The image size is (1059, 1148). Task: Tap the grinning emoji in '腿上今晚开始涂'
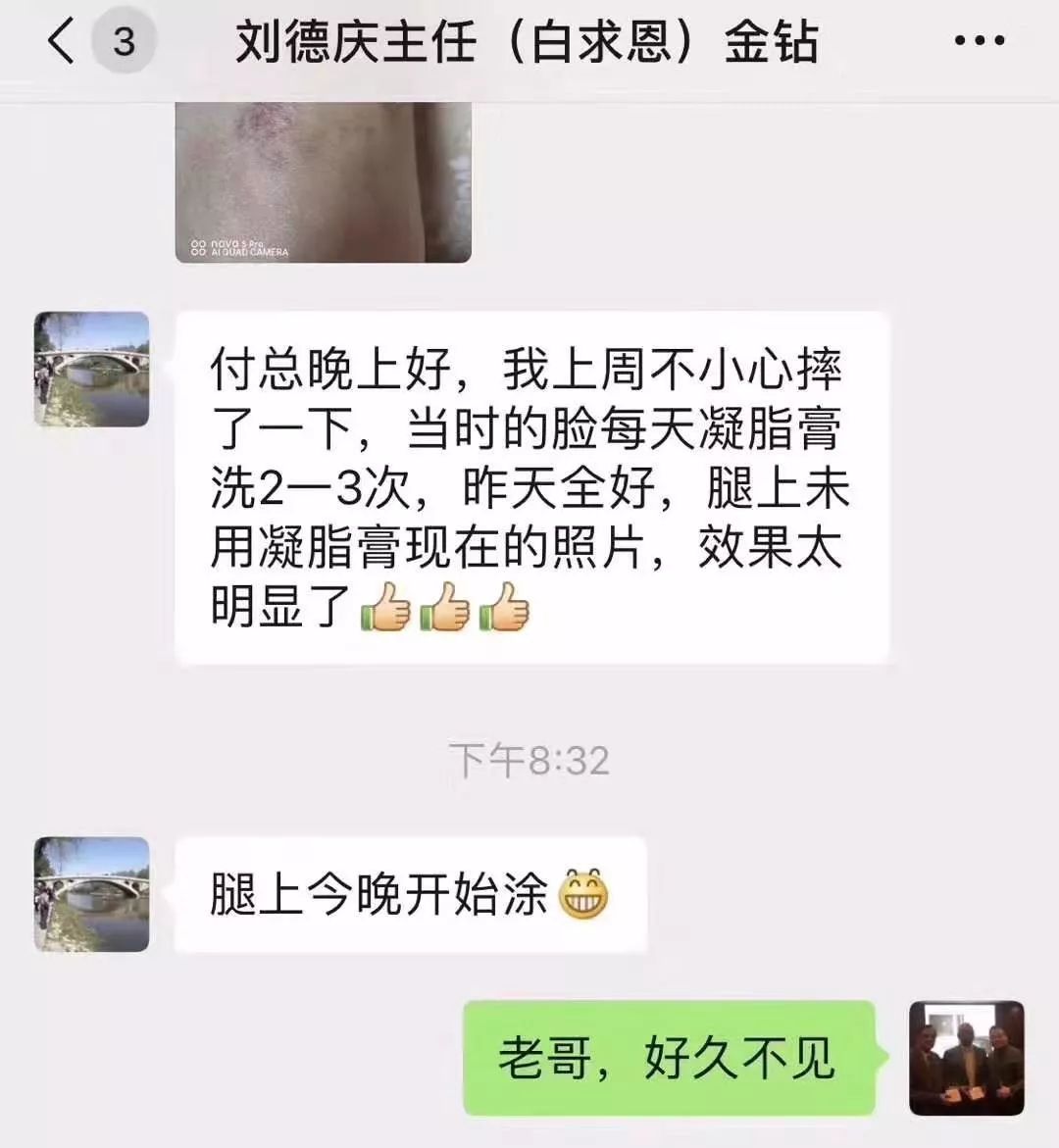click(x=585, y=895)
